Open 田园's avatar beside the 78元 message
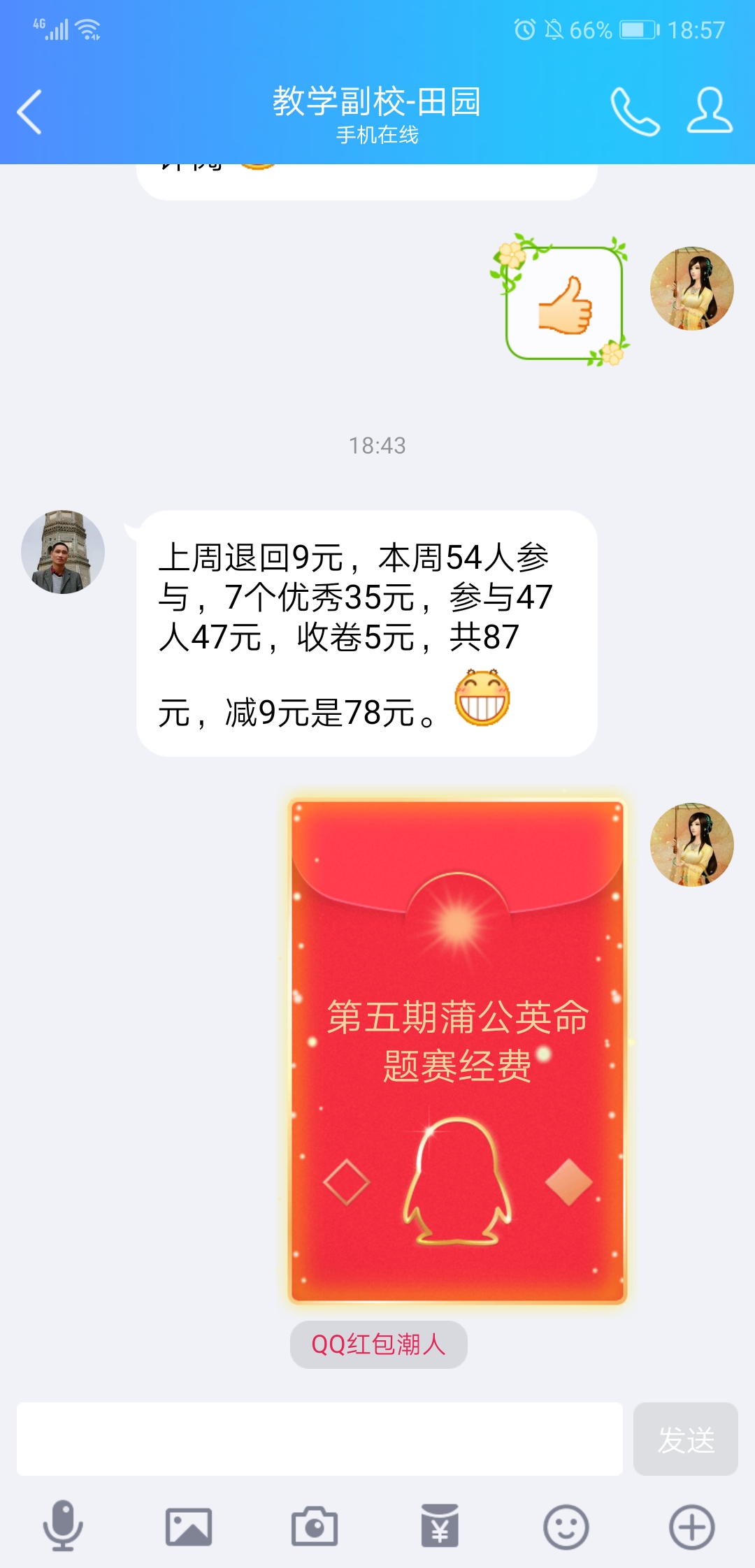The height and width of the screenshot is (1568, 755). pos(63,552)
